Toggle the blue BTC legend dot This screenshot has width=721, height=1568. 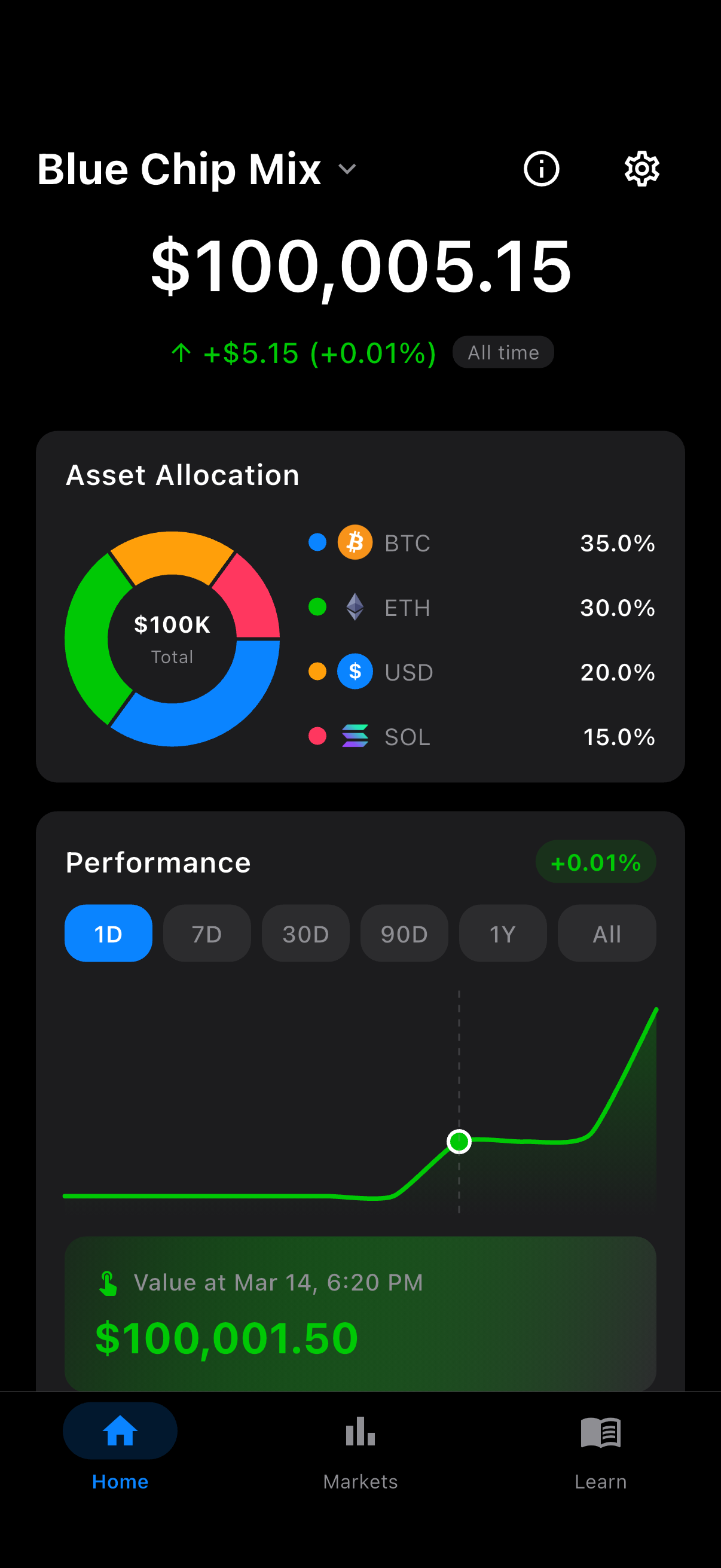(x=317, y=542)
